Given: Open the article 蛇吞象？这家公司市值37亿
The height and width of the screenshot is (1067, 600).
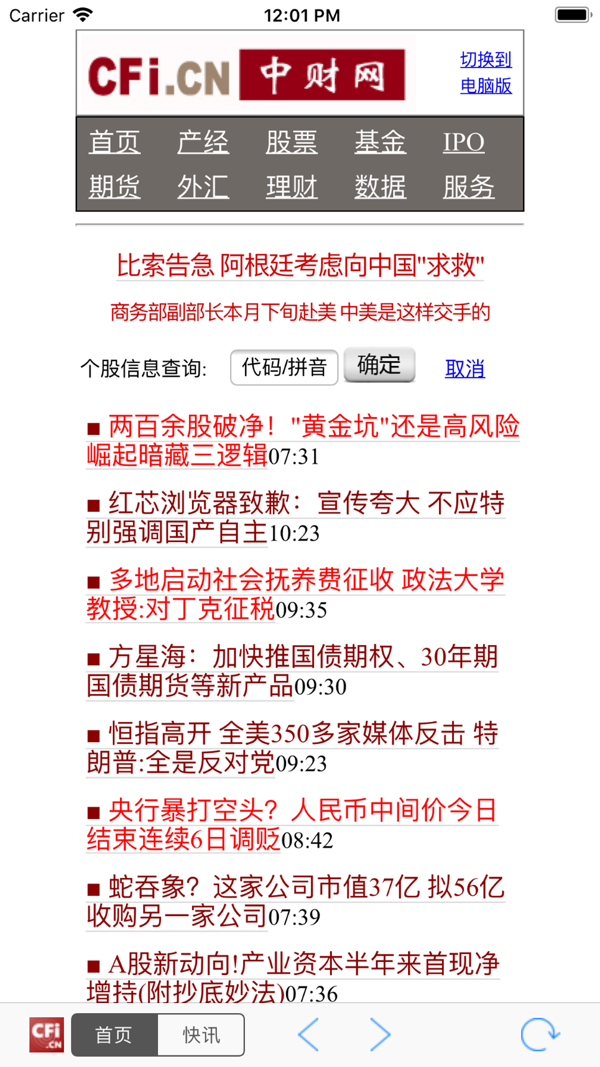Looking at the screenshot, I should [x=296, y=901].
